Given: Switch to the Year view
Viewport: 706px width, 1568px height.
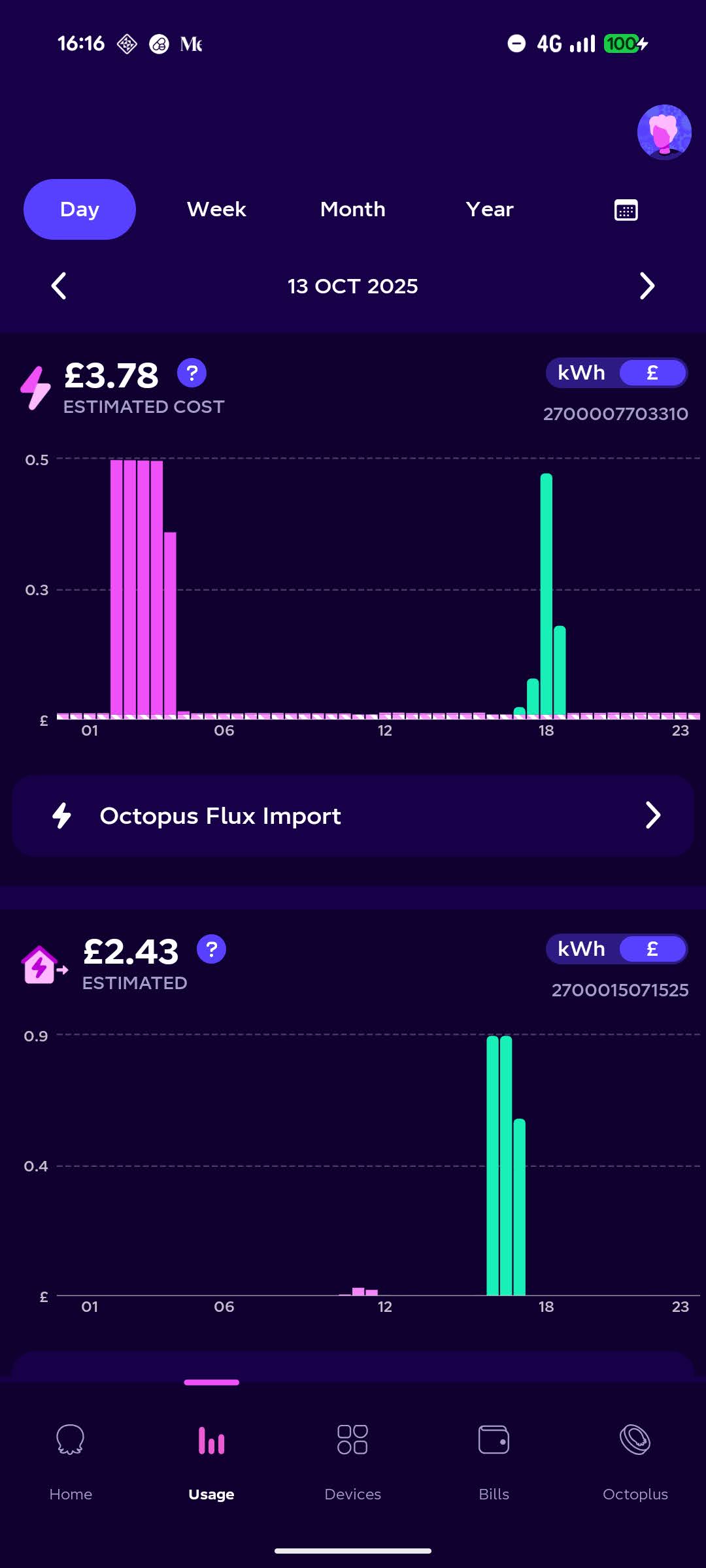Looking at the screenshot, I should click(x=490, y=210).
